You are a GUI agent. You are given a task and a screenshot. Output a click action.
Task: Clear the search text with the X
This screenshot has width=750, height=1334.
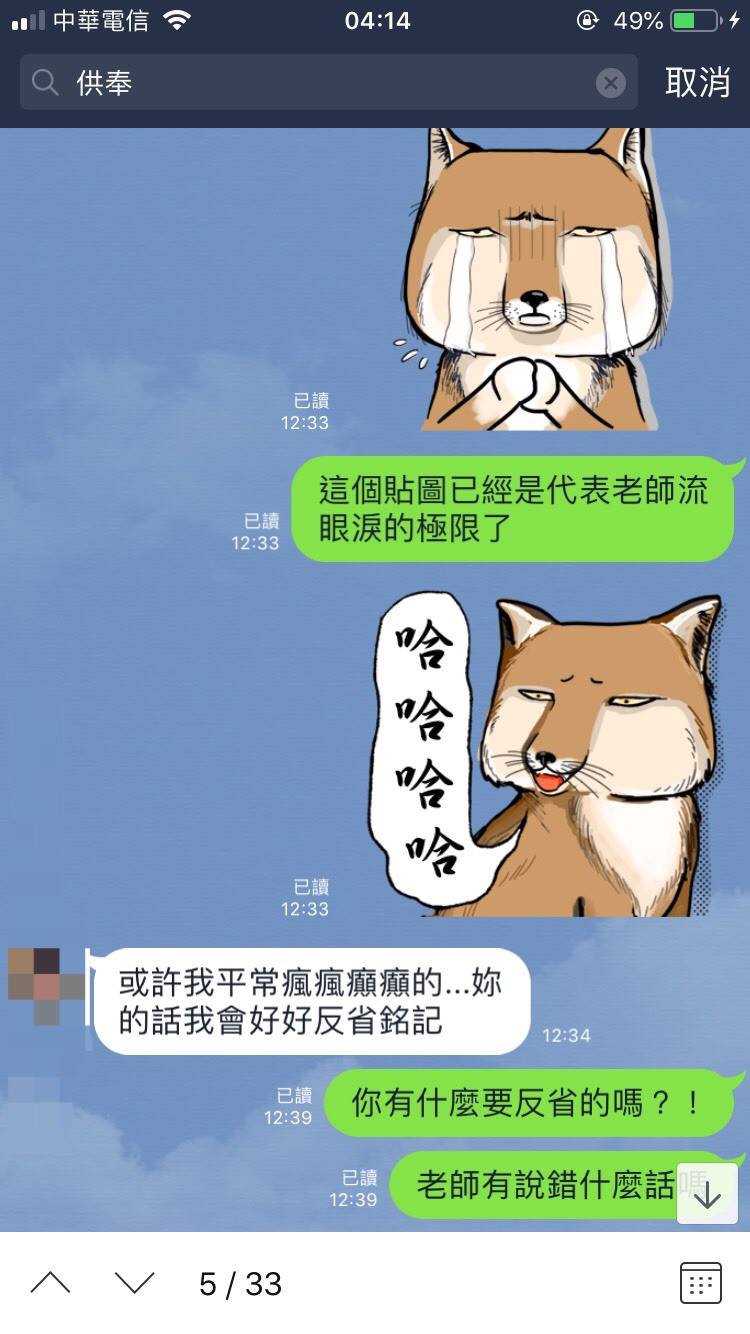pos(611,83)
